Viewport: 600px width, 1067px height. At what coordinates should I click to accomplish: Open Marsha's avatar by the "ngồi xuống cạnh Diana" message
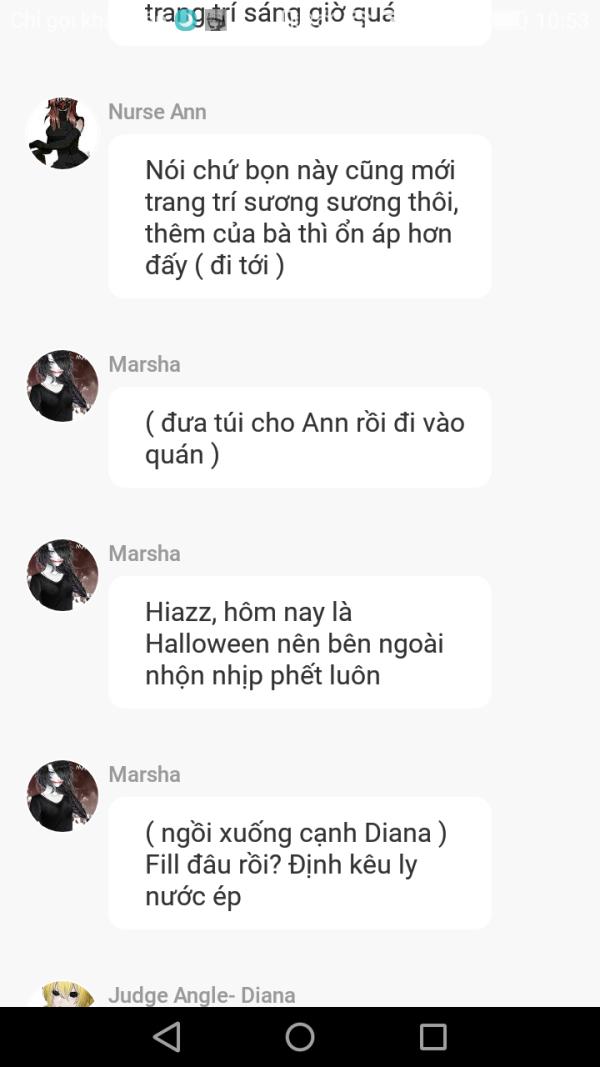pyautogui.click(x=62, y=796)
